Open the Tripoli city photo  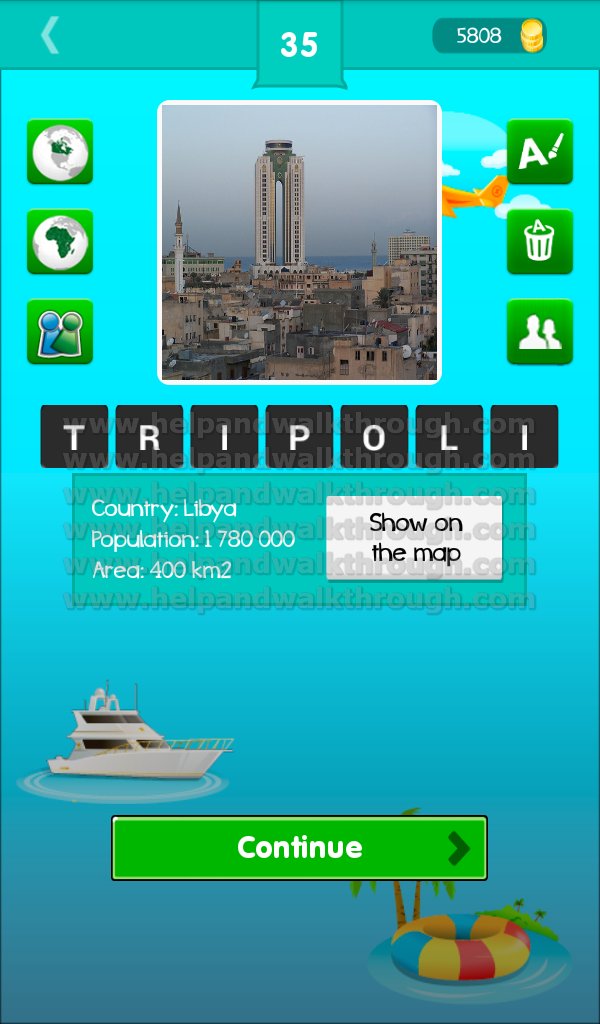point(300,242)
